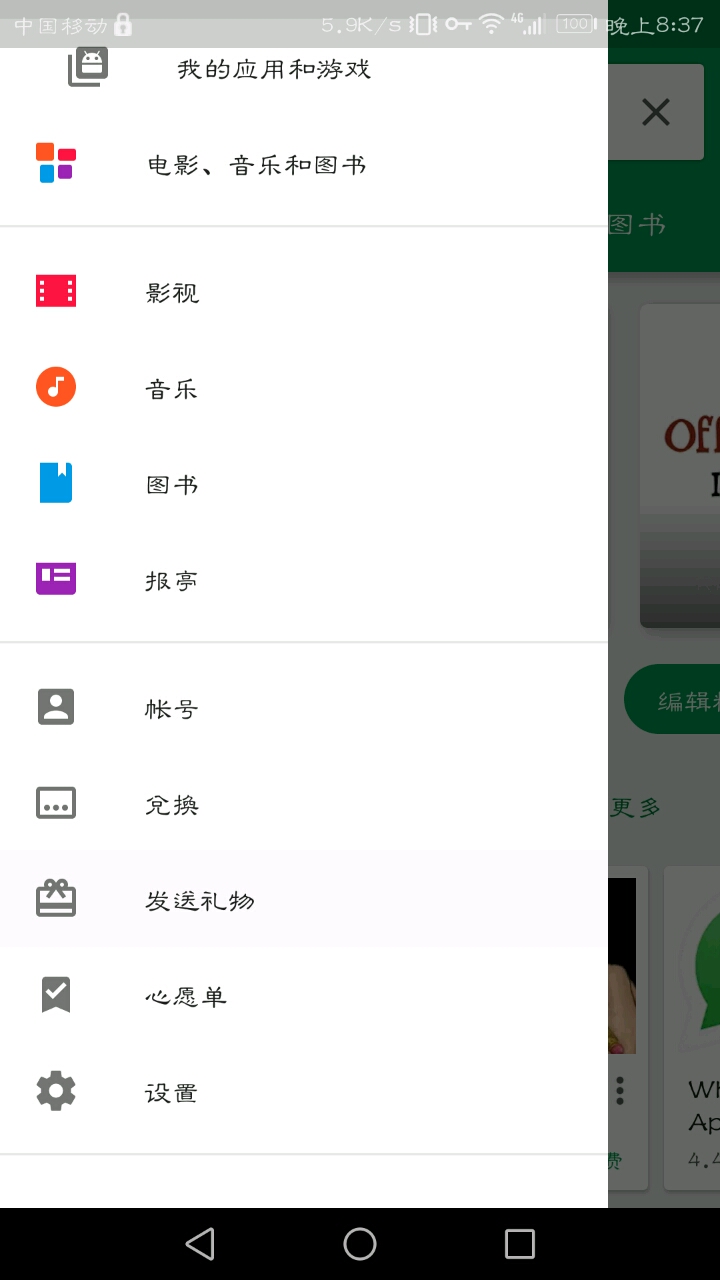The height and width of the screenshot is (1280, 720).
Task: Open 电影、音乐和图书 section
Action: [x=257, y=165]
